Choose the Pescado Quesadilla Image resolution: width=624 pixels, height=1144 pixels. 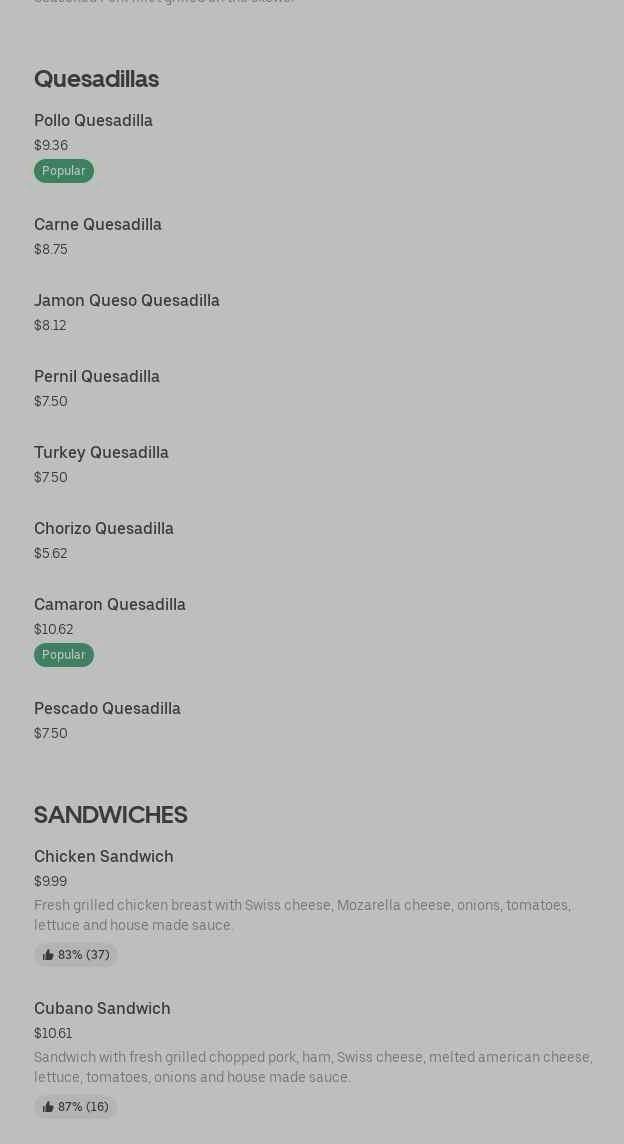coord(107,709)
